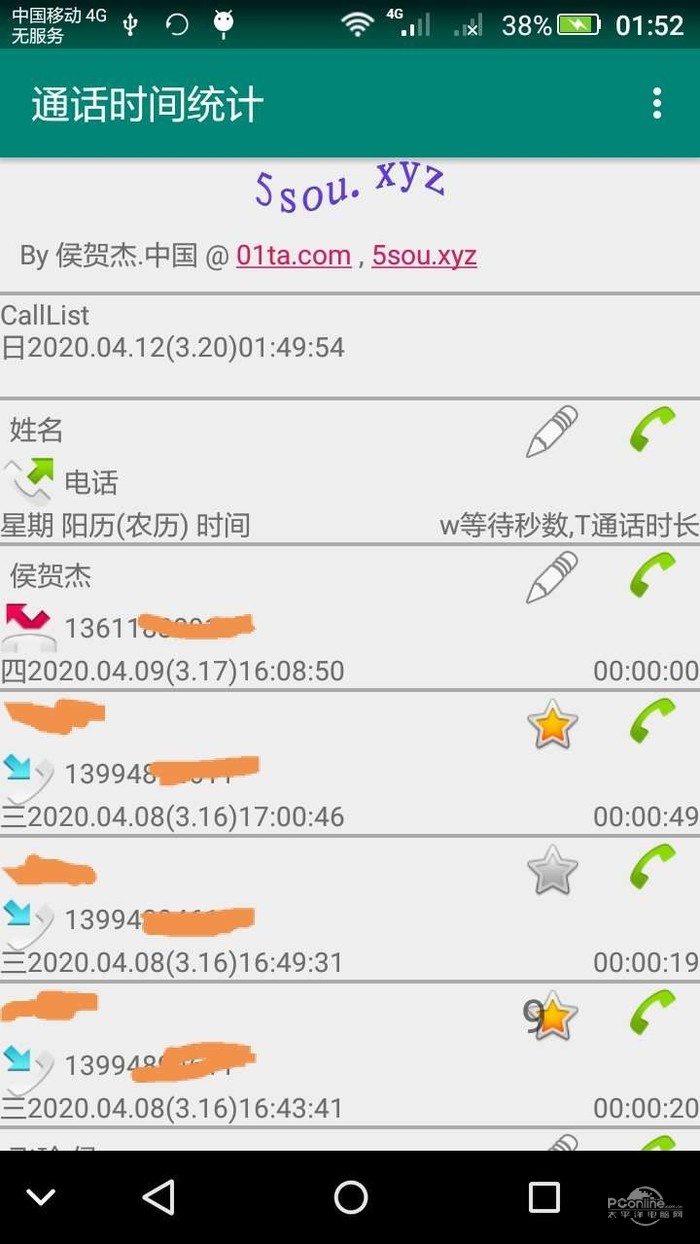700x1244 pixels.
Task: Tap the grey star on the 16:49:31 call
Action: pos(552,871)
